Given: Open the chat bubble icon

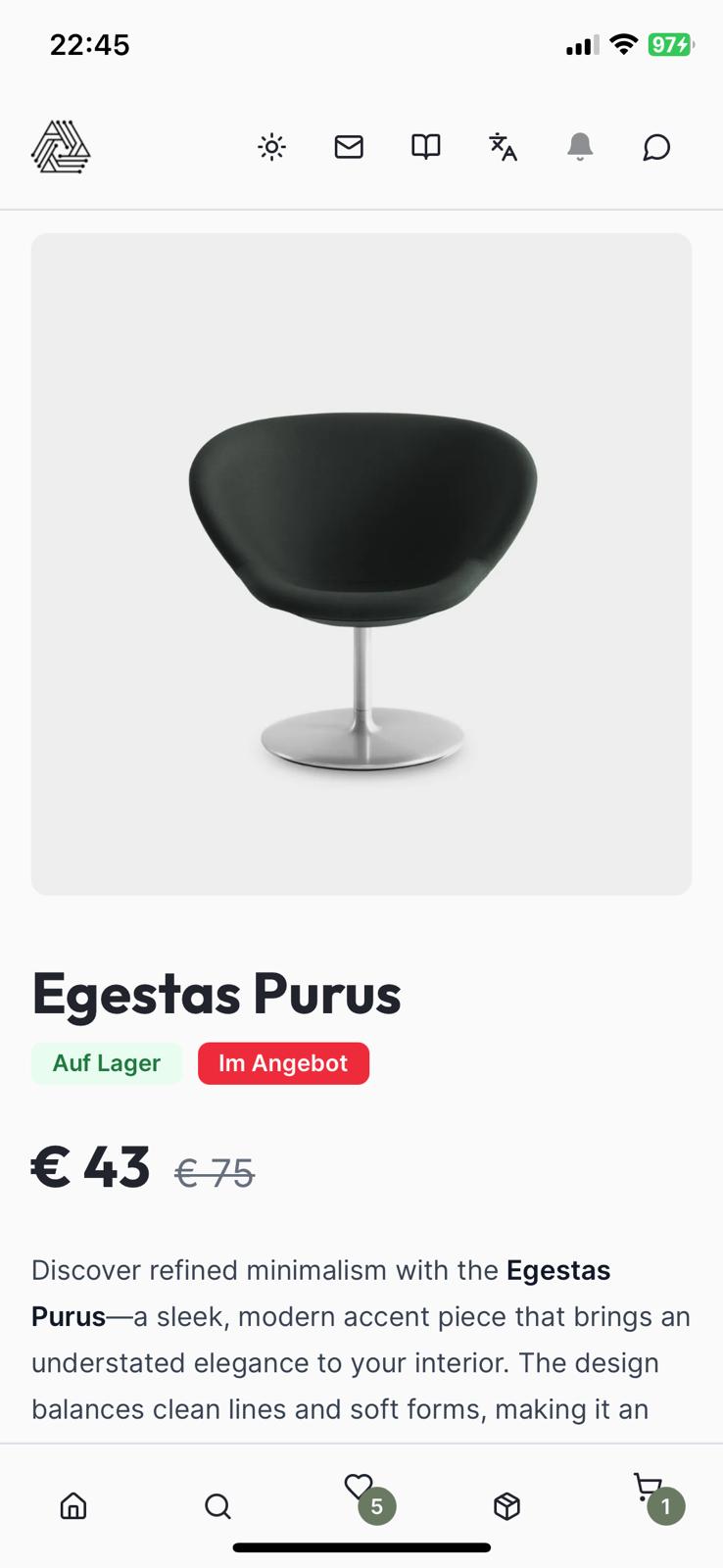Looking at the screenshot, I should 656,147.
